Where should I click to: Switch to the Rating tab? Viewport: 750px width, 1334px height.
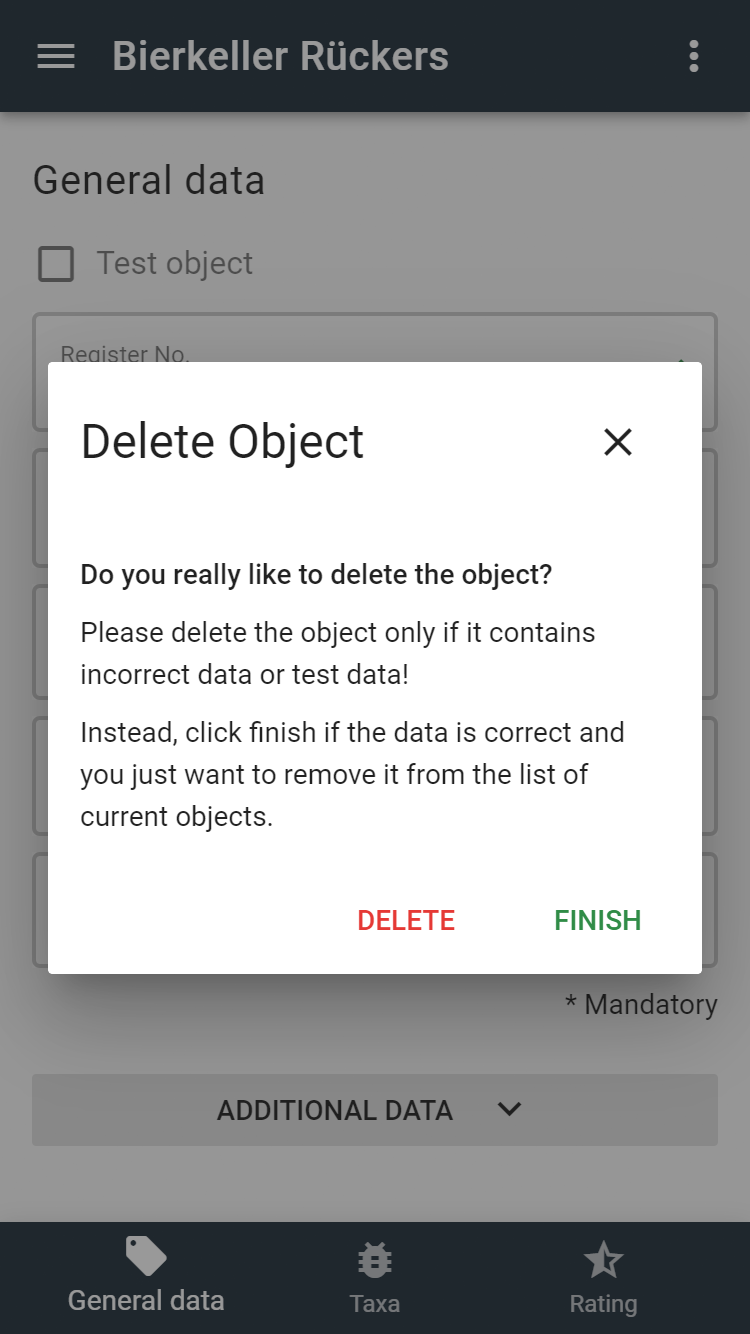603,1278
